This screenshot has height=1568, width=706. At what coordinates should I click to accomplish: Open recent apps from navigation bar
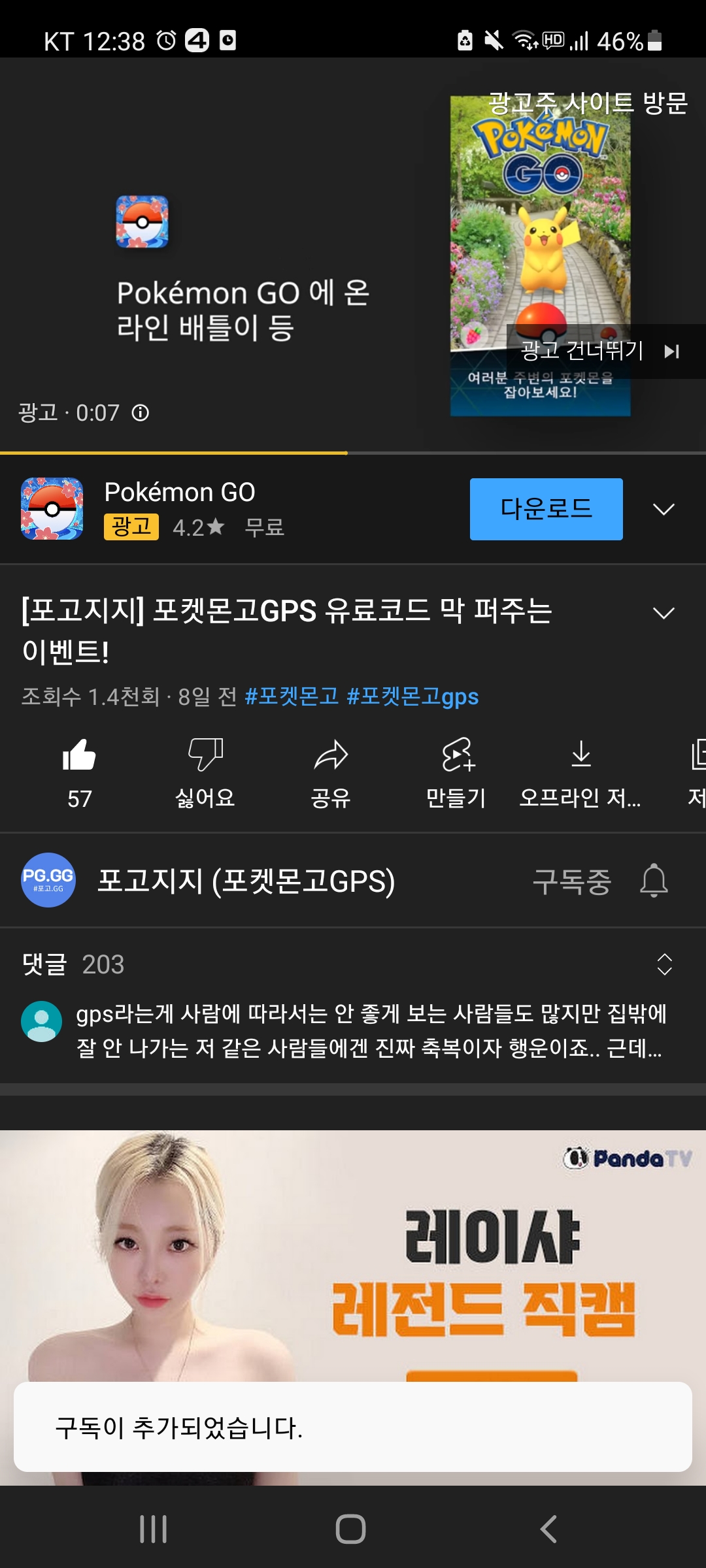click(154, 1529)
